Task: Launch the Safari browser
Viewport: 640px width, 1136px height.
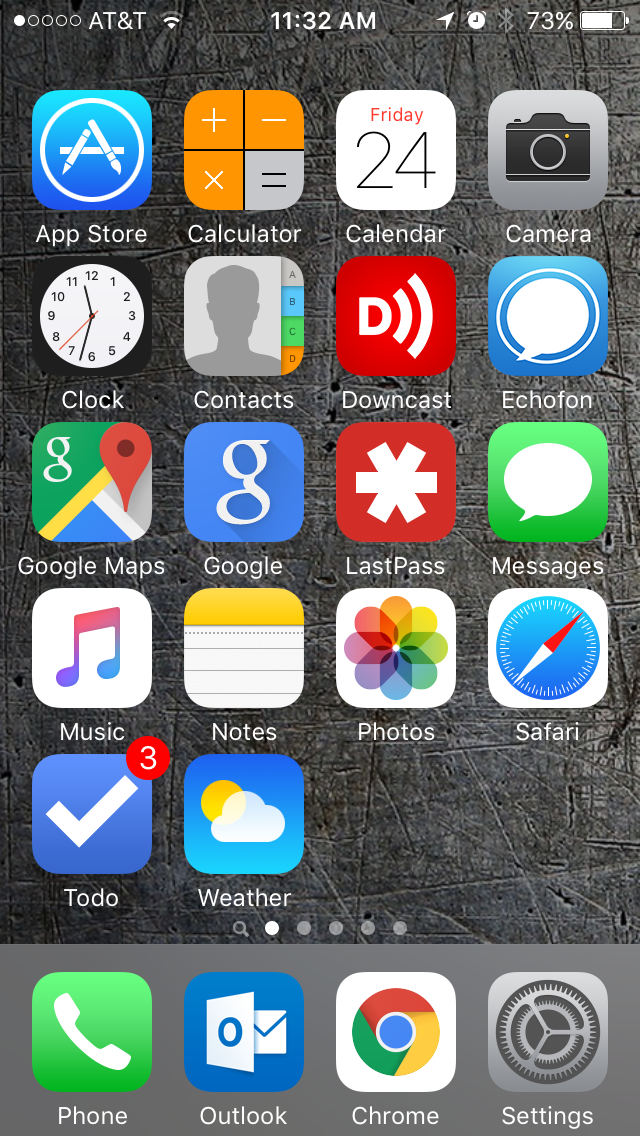Action: (548, 648)
